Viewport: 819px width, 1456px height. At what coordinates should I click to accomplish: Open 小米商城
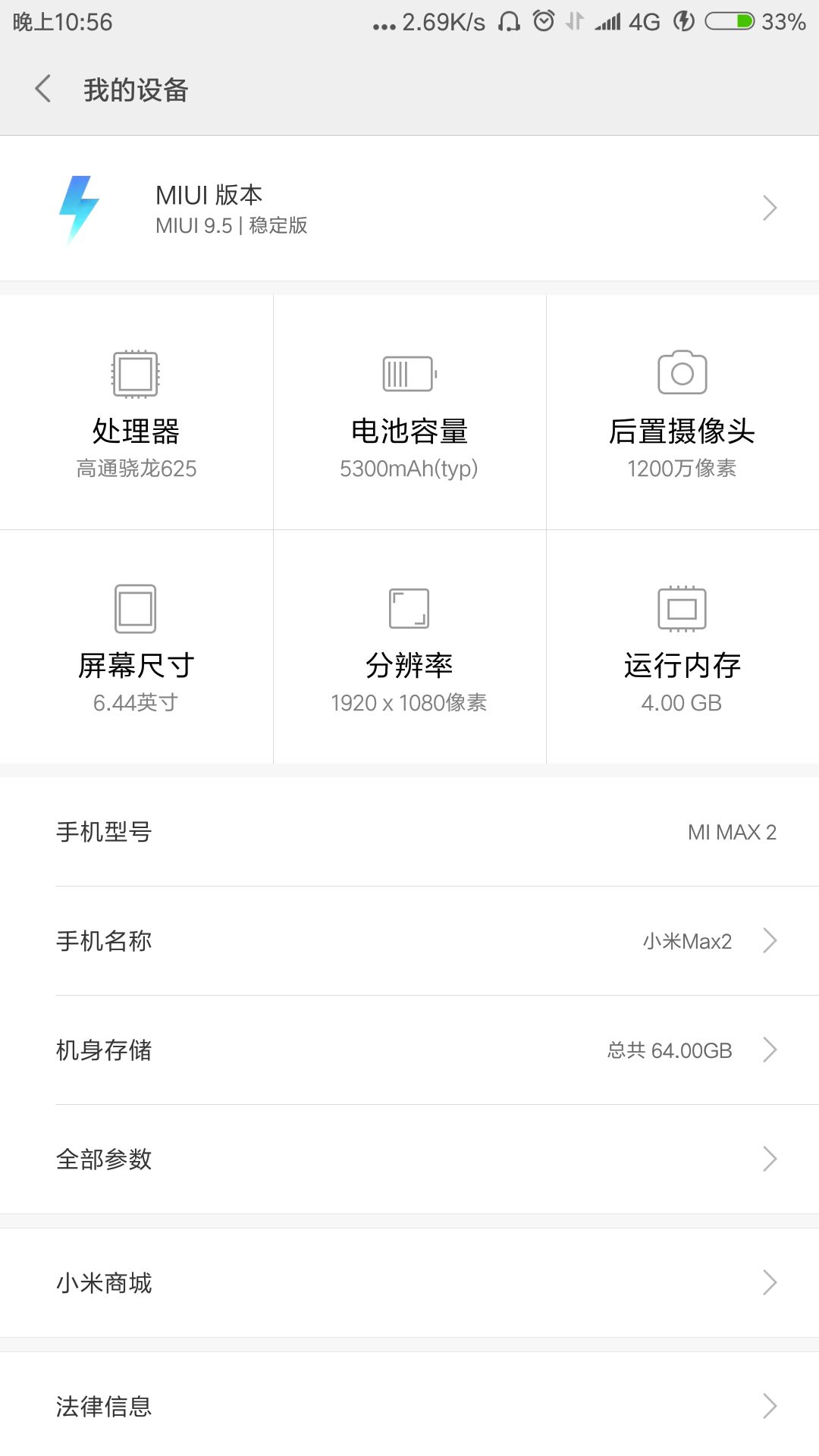(x=409, y=1283)
